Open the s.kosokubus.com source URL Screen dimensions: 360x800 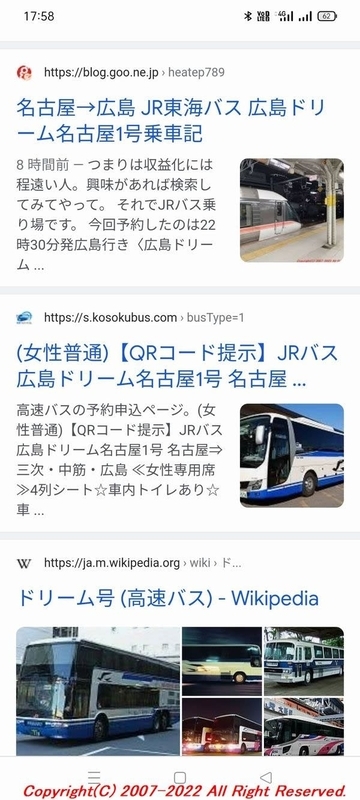(x=144, y=318)
